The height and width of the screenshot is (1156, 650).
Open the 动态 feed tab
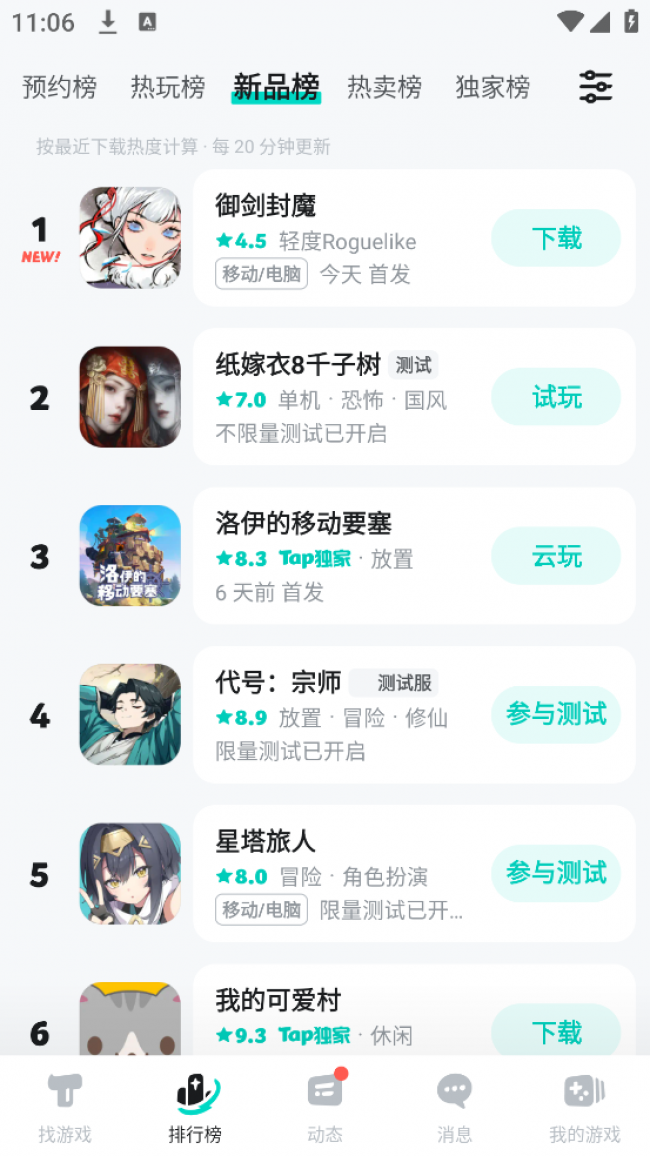325,1107
